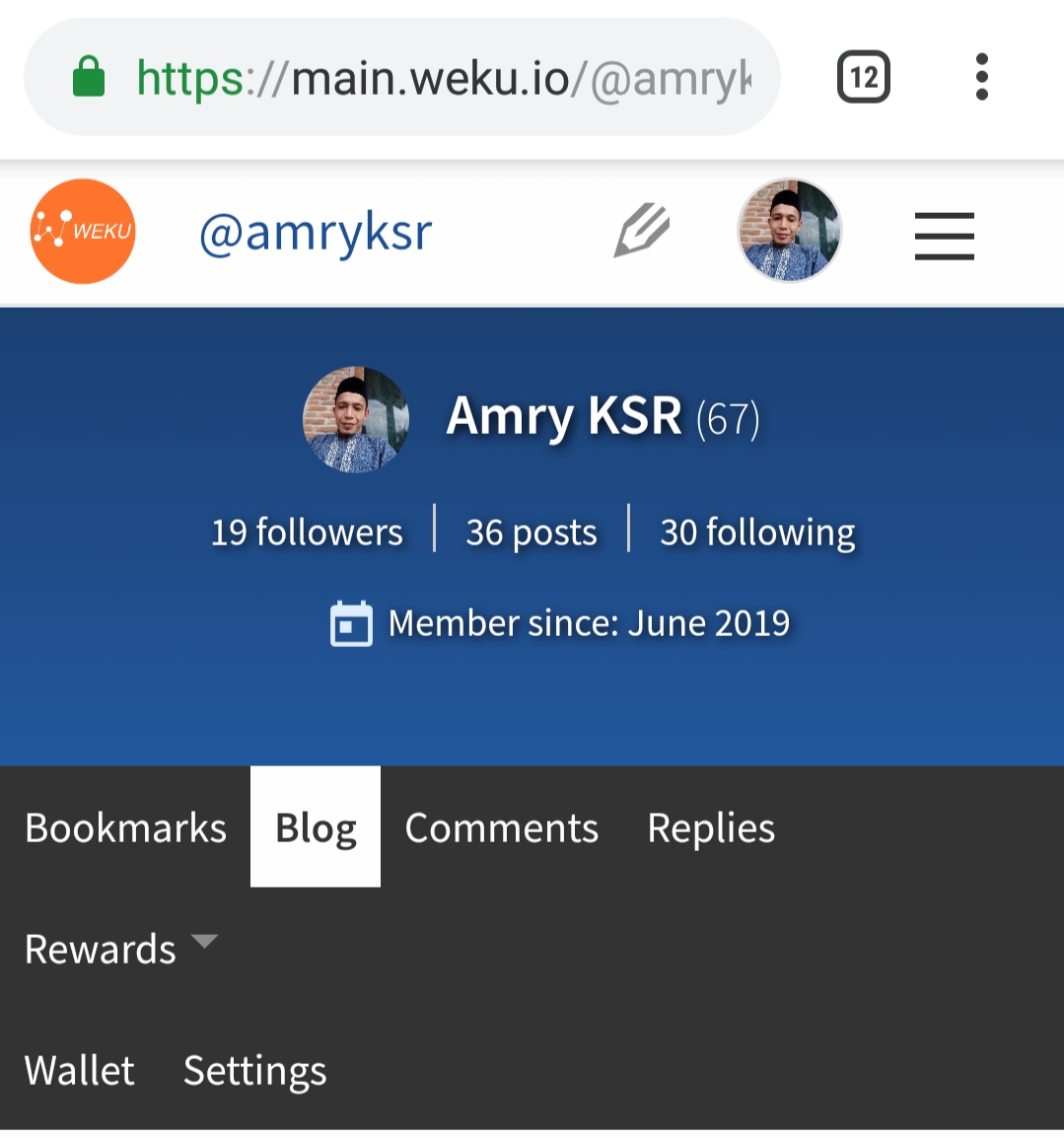Switch to the Comments tab

(x=501, y=828)
